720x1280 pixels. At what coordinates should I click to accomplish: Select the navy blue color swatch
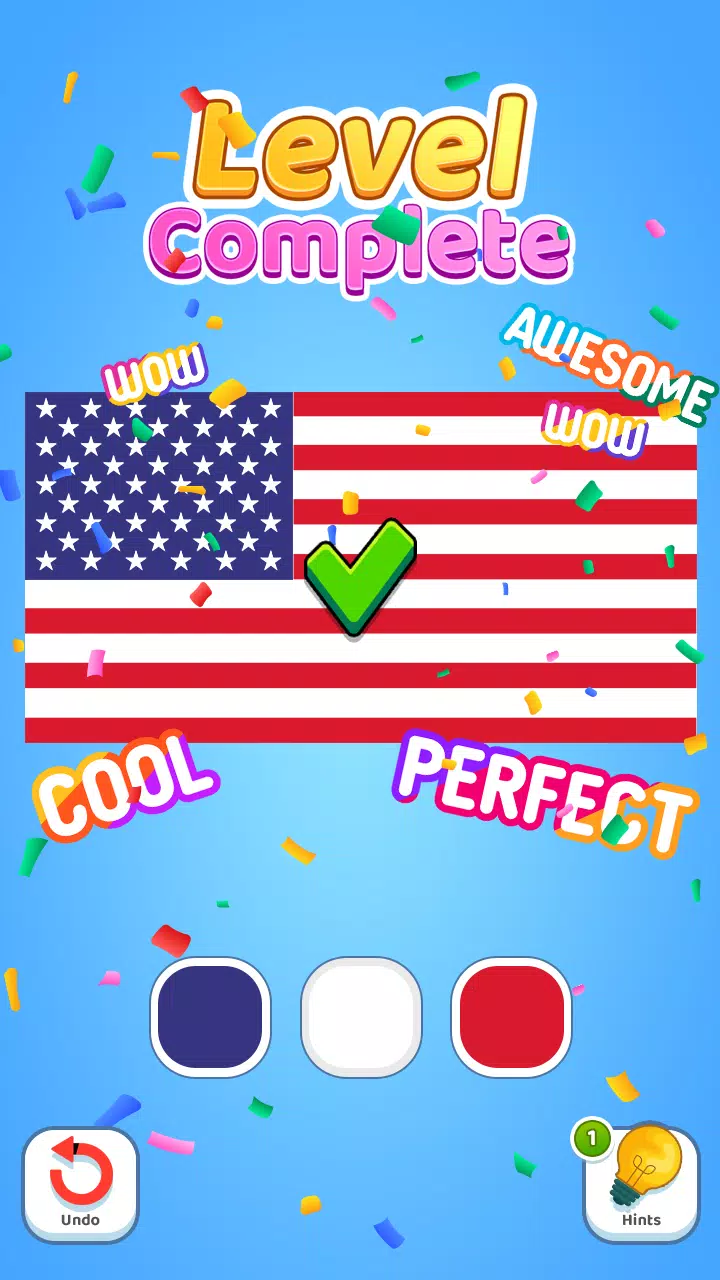click(210, 1016)
